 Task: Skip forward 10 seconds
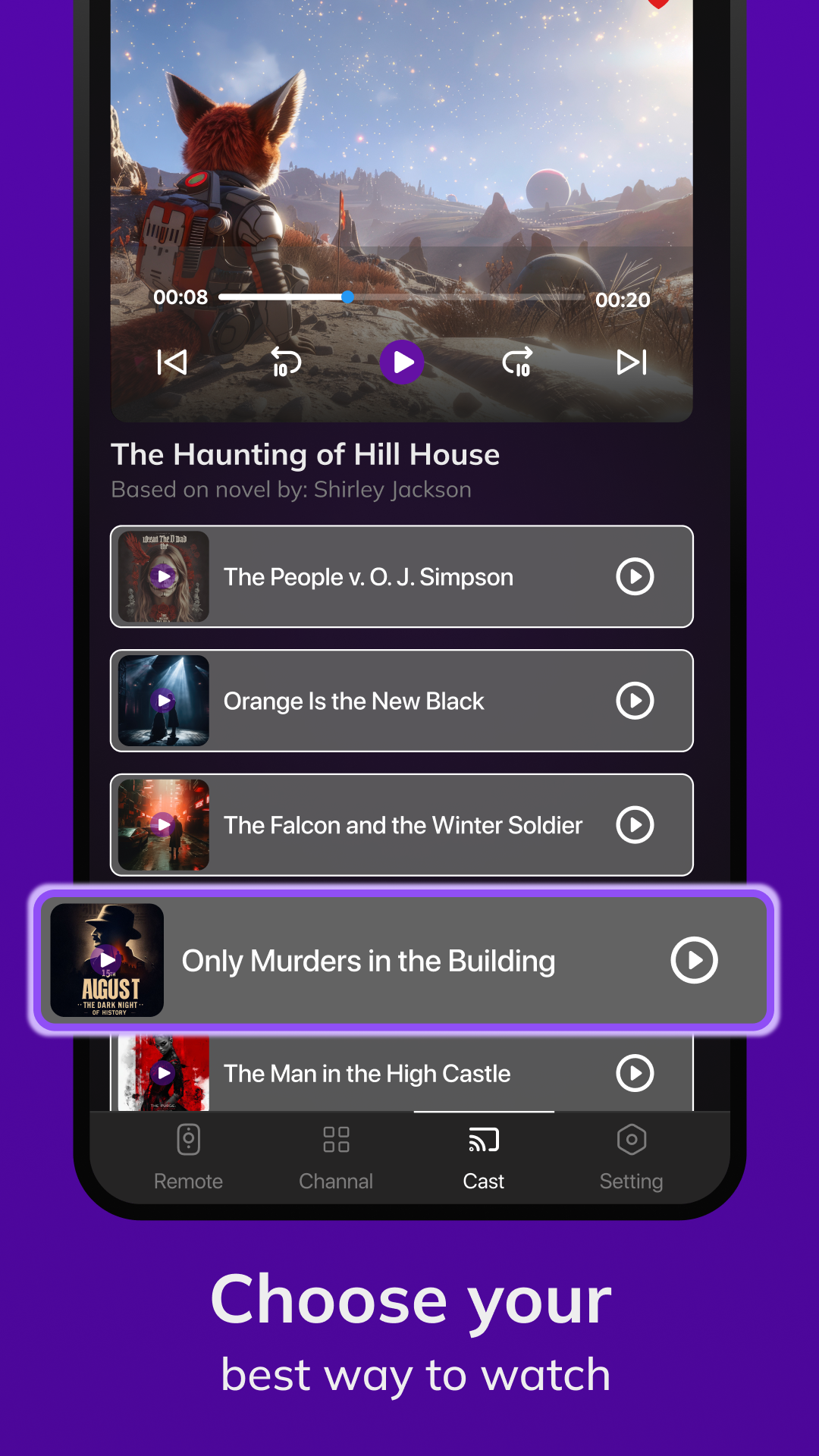click(518, 362)
